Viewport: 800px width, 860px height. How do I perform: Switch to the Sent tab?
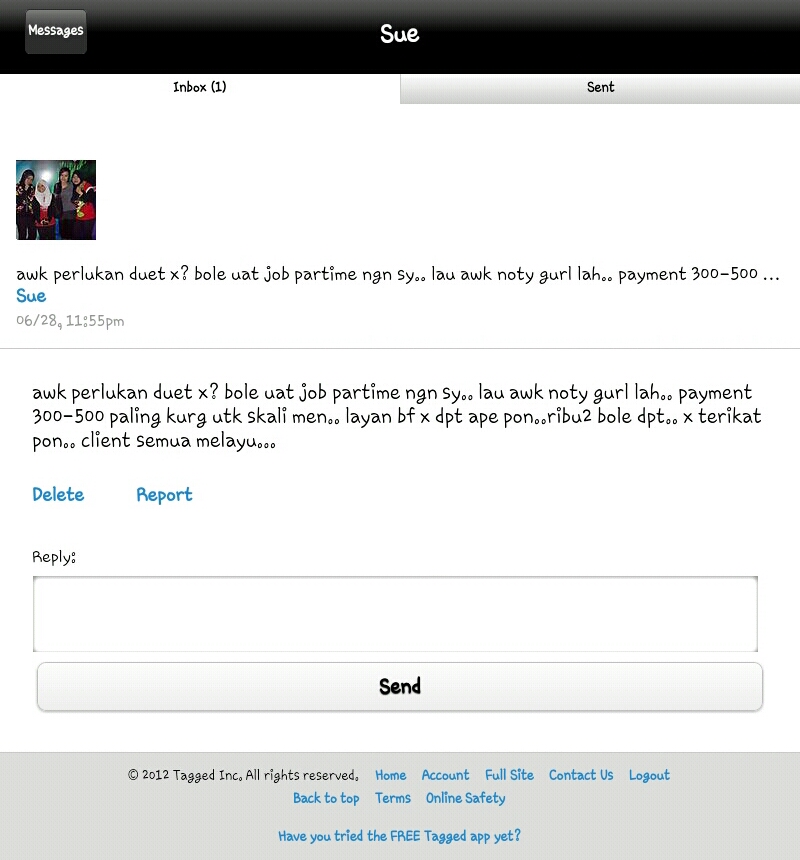click(x=600, y=87)
